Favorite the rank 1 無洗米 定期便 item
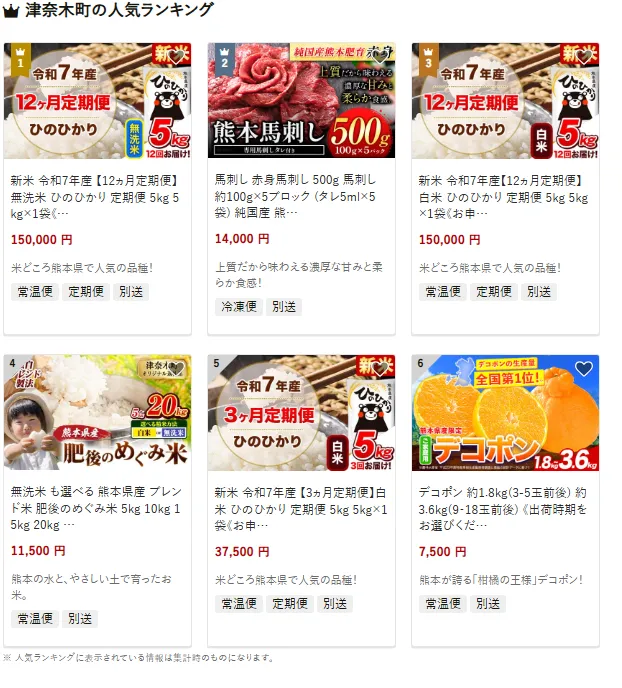The width and height of the screenshot is (622, 688). (x=176, y=59)
